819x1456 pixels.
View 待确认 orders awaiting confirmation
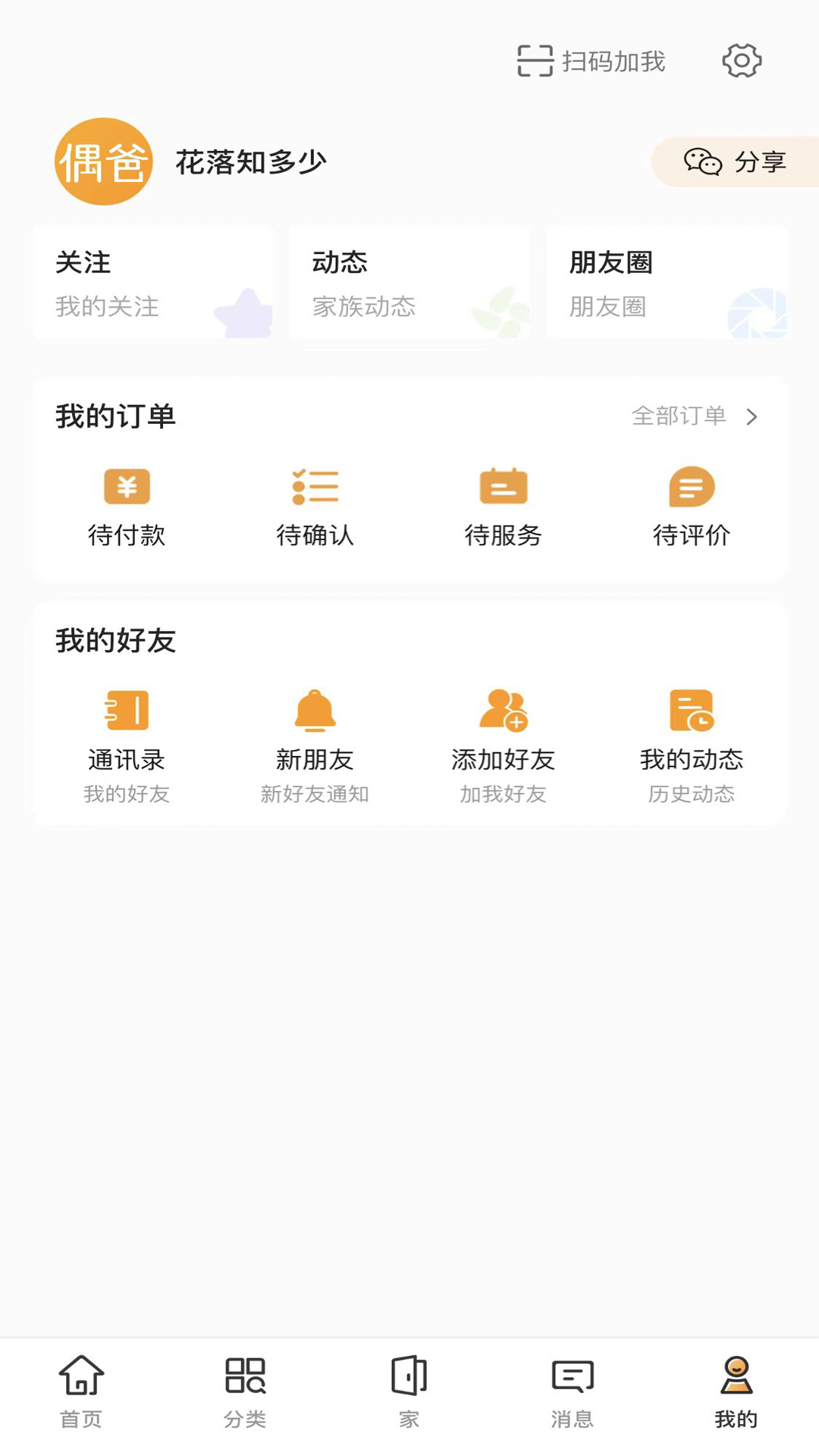click(315, 504)
